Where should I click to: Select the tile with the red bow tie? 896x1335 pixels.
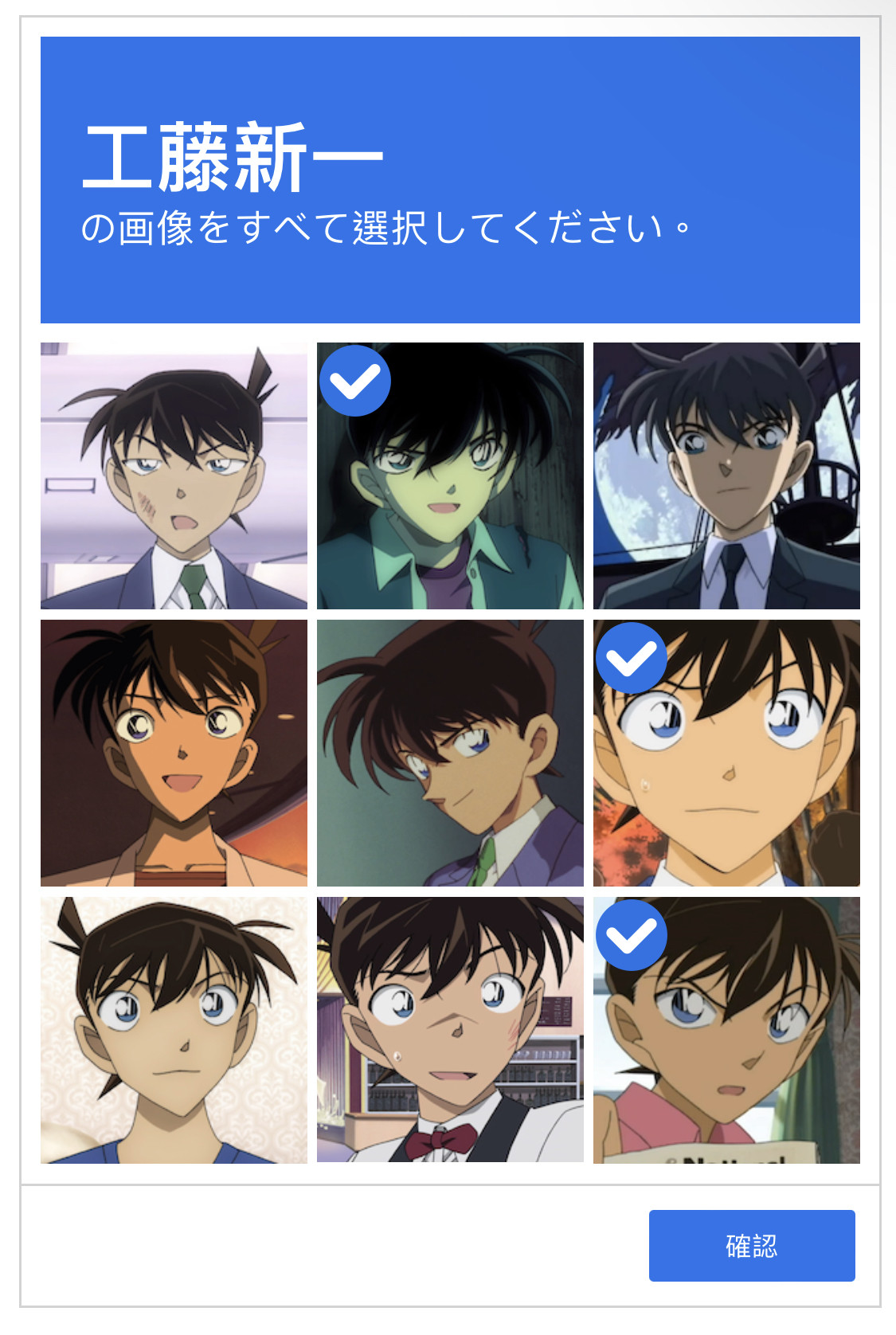[x=450, y=1030]
